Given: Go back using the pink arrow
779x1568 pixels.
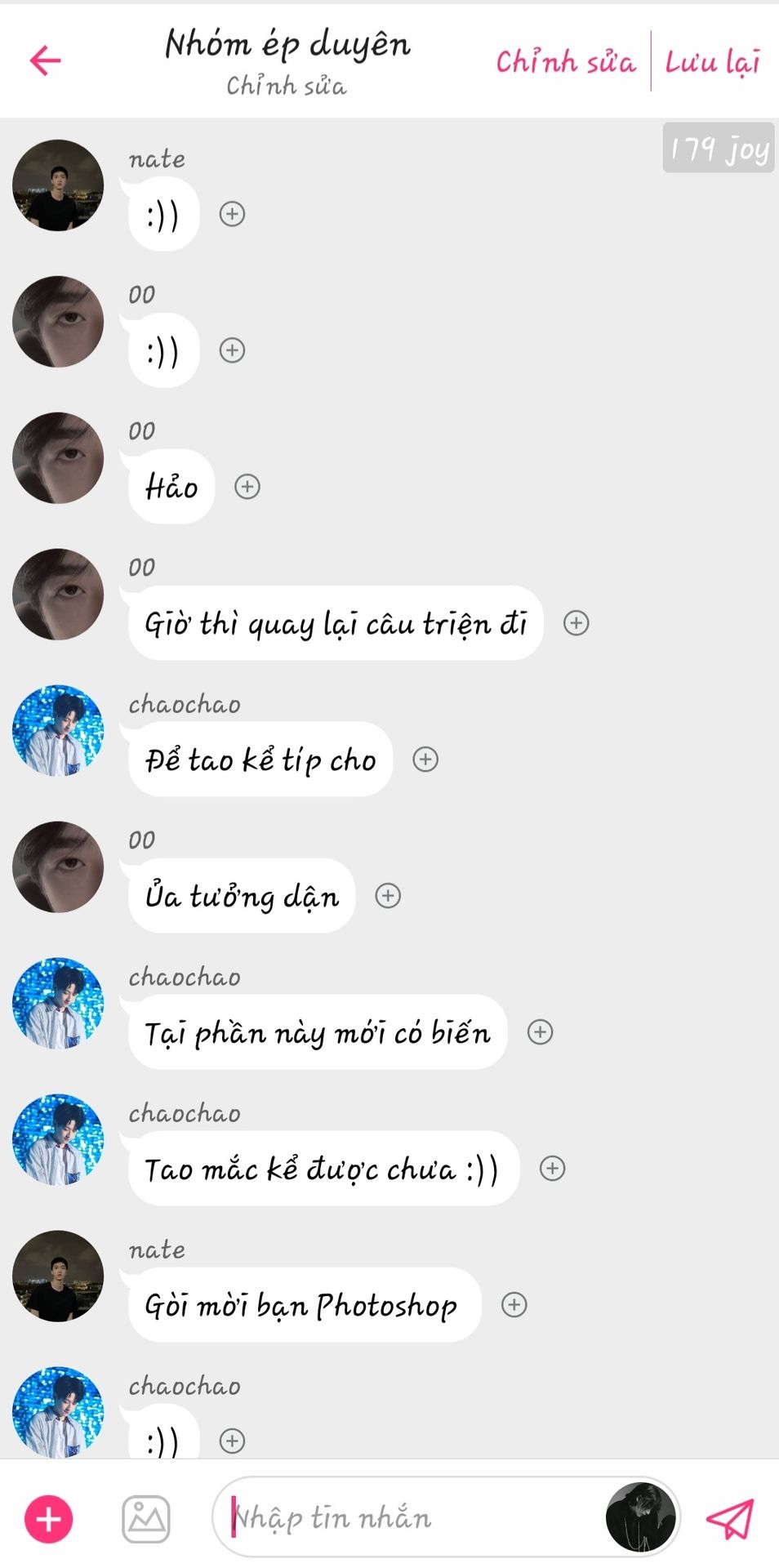Looking at the screenshot, I should coord(46,60).
